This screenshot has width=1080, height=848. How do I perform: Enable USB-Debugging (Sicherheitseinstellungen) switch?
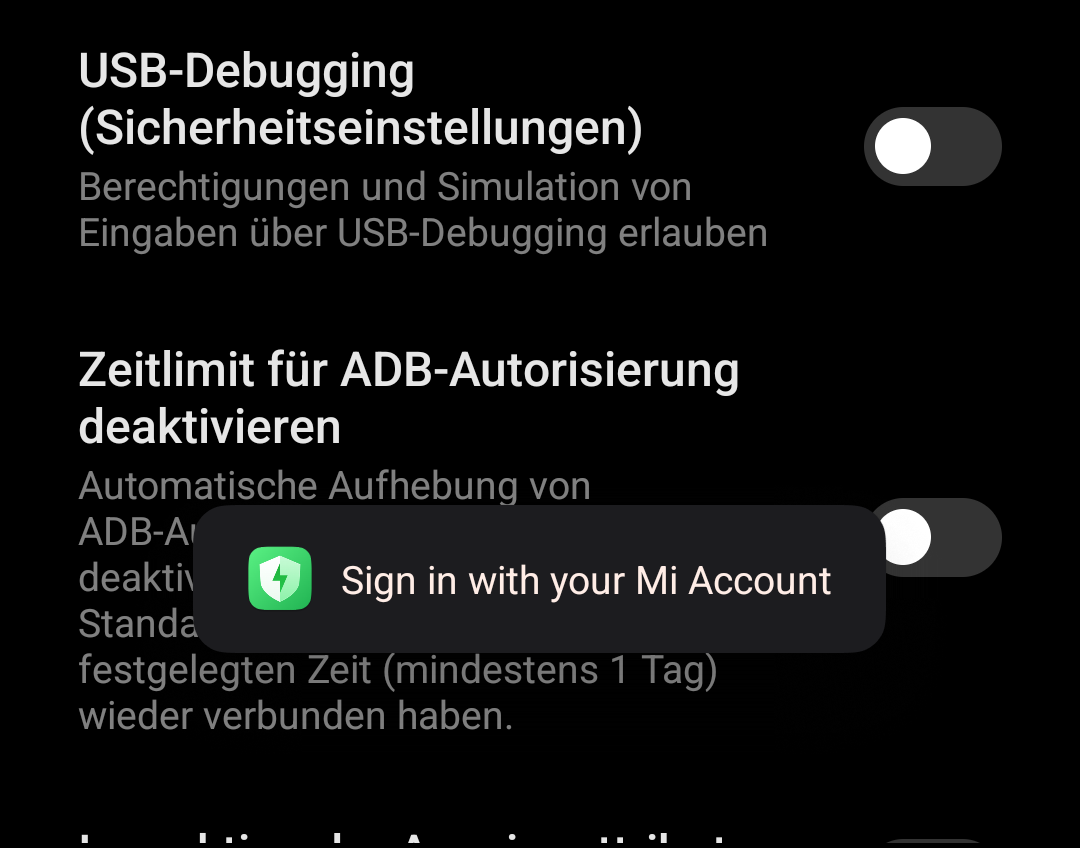click(x=932, y=147)
